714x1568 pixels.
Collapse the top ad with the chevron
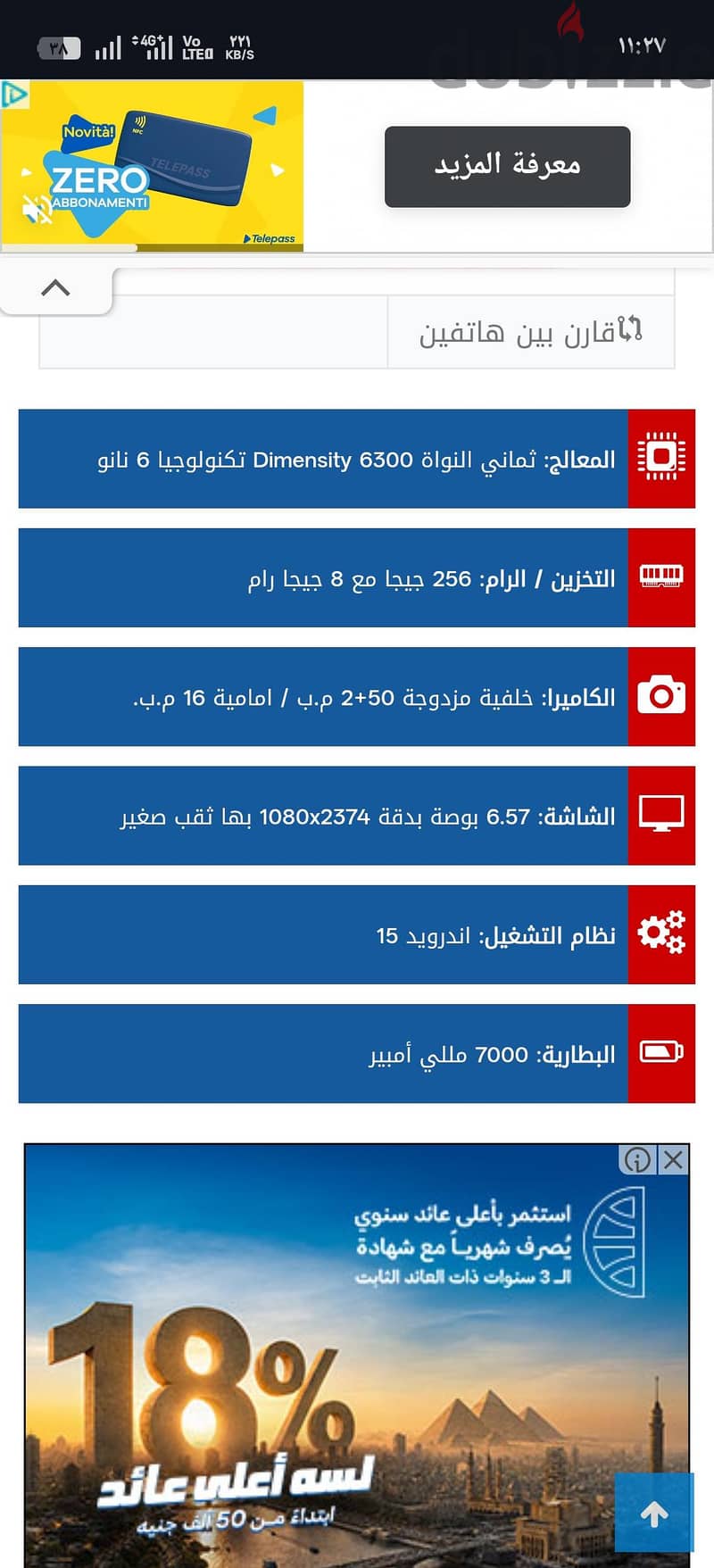coord(55,288)
